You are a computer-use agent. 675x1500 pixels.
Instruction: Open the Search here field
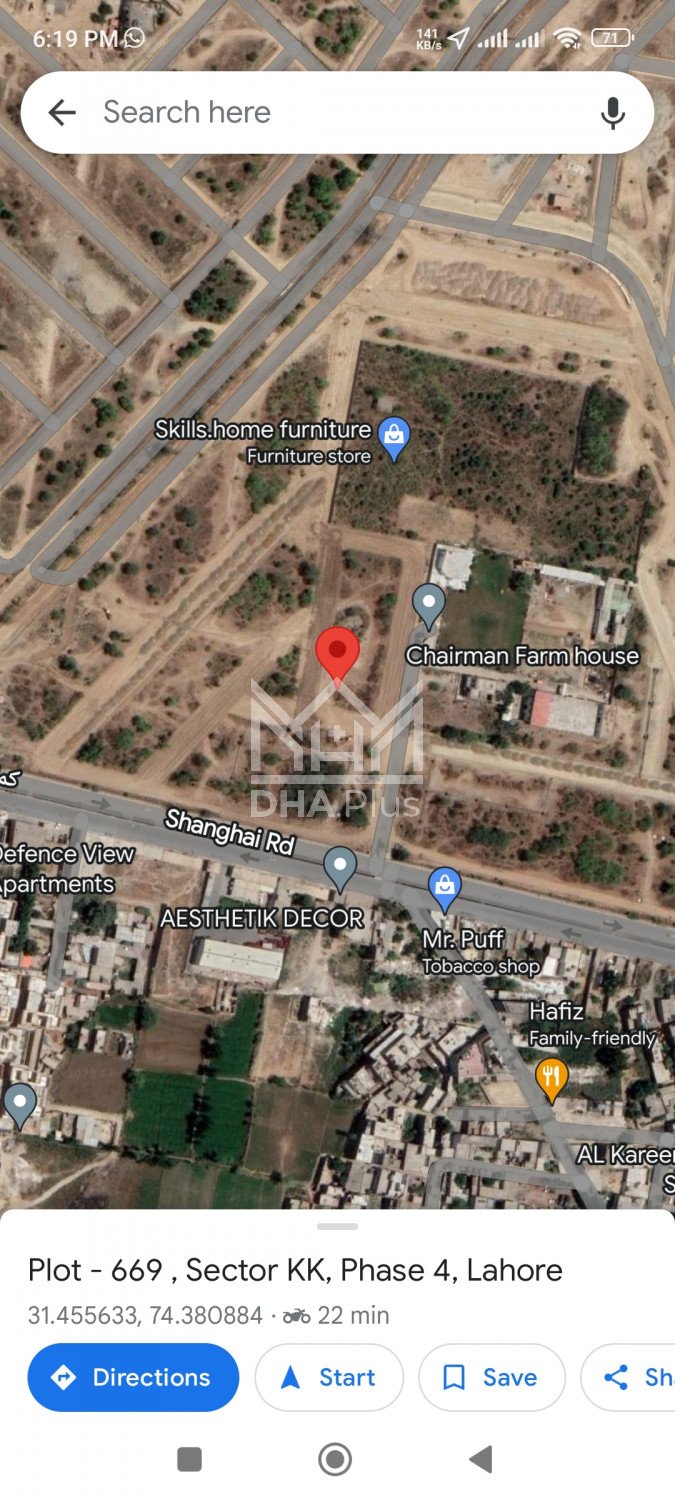coord(330,112)
